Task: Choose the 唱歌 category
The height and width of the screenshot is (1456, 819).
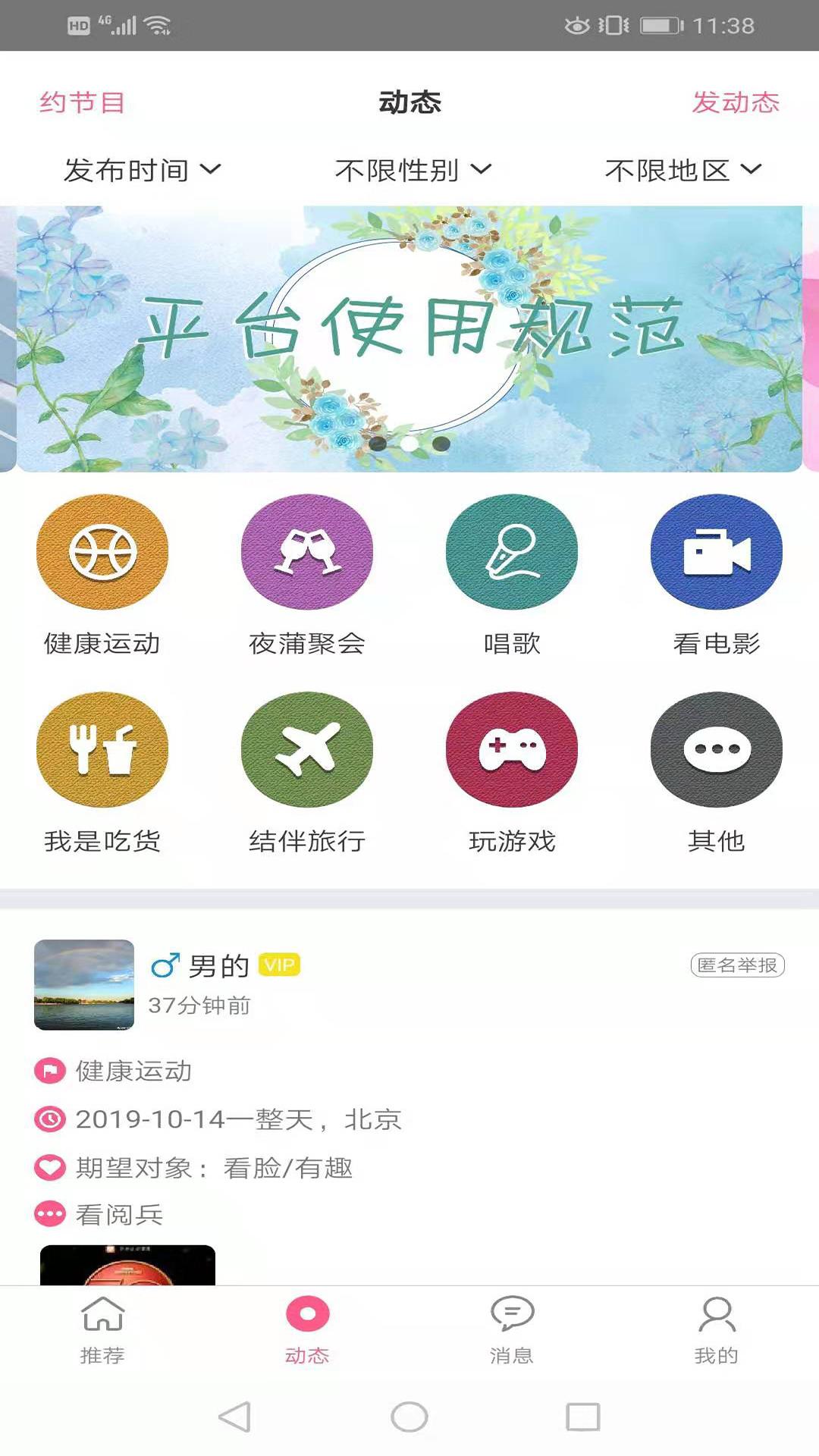Action: click(x=512, y=552)
